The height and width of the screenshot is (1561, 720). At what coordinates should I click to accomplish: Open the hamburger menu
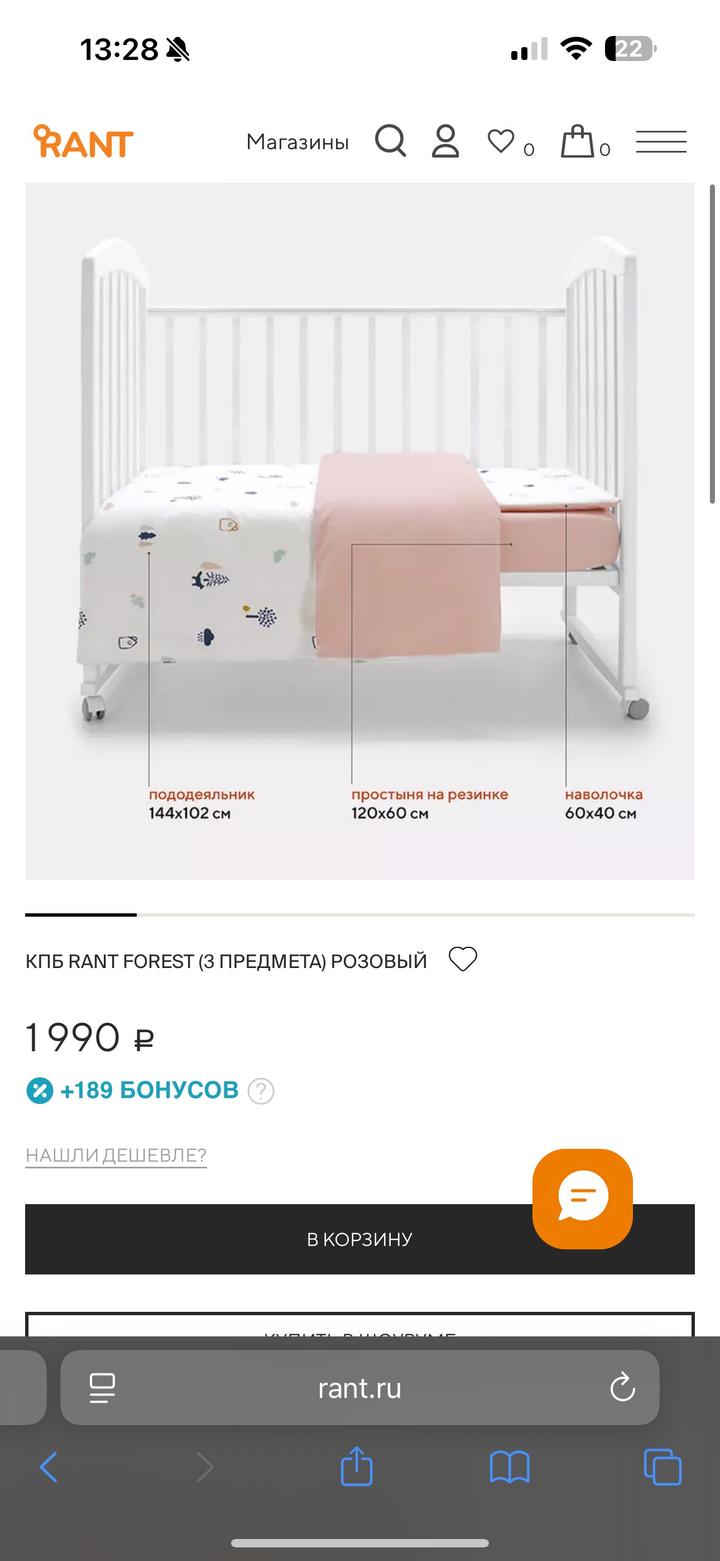pos(661,142)
